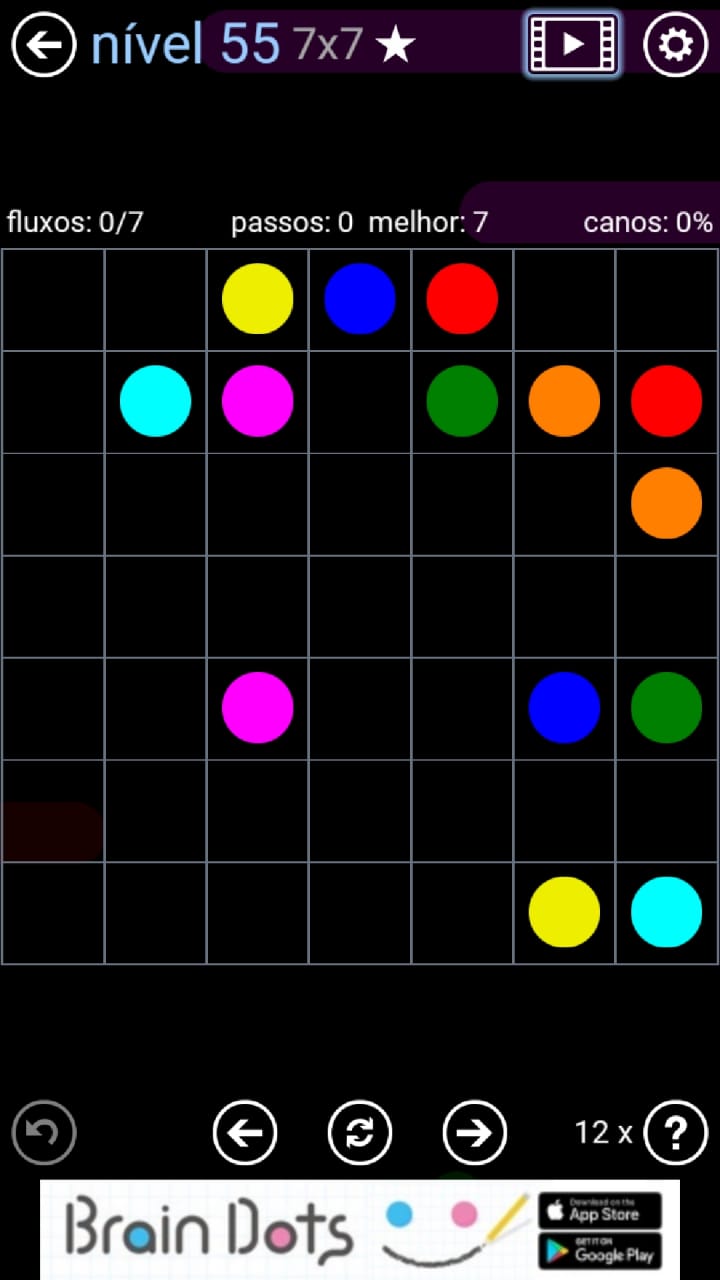Screen dimensions: 720x1280
Task: Undo the last move
Action: coord(44,1133)
